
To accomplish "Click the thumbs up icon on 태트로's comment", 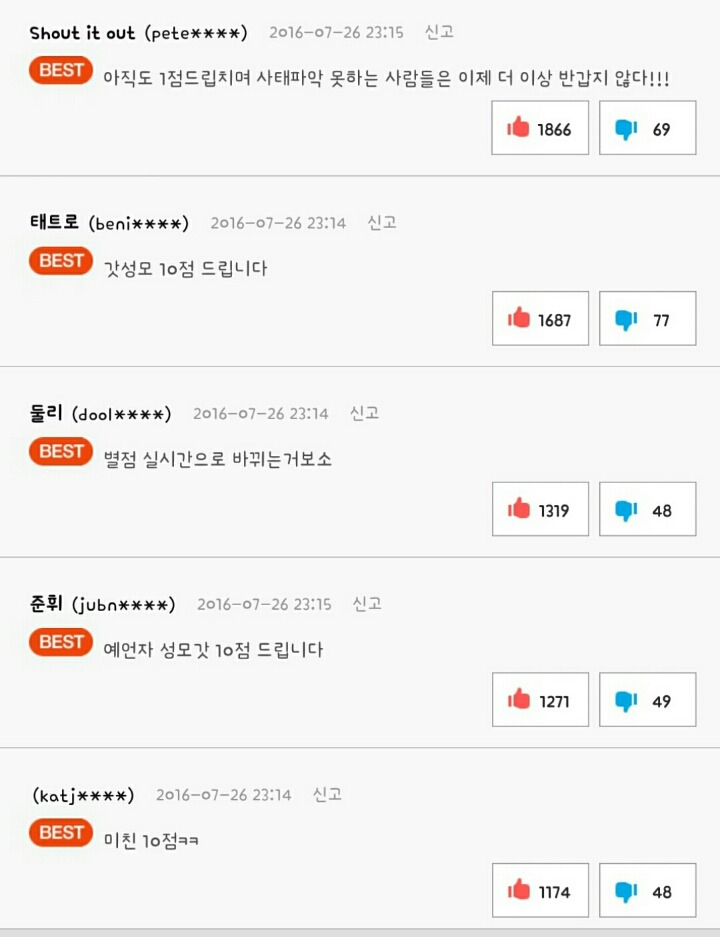I will coord(519,319).
